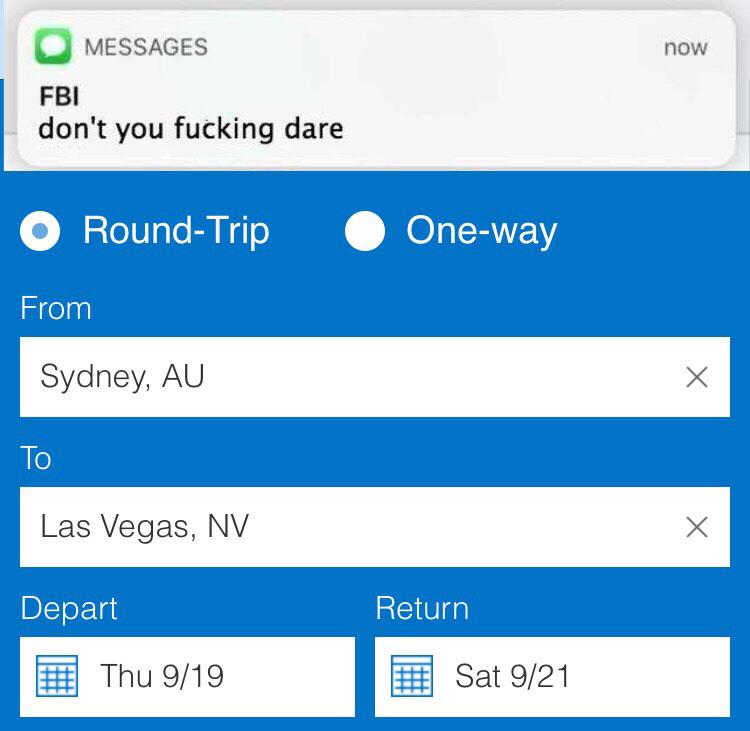Edit the To field showing Las Vegas, NV

340,527
